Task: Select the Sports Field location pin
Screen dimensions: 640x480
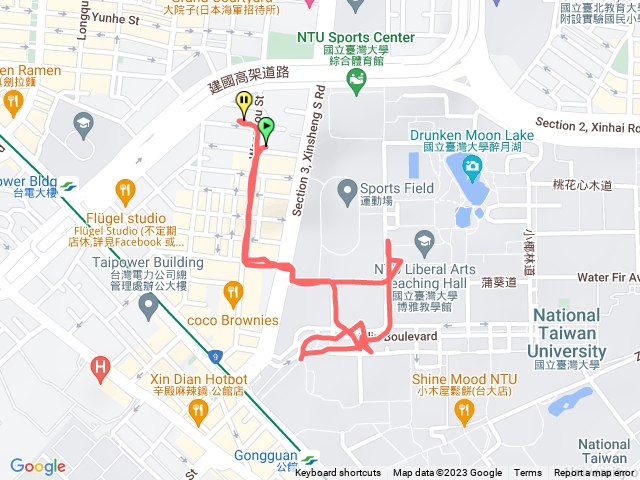Action: [348, 188]
